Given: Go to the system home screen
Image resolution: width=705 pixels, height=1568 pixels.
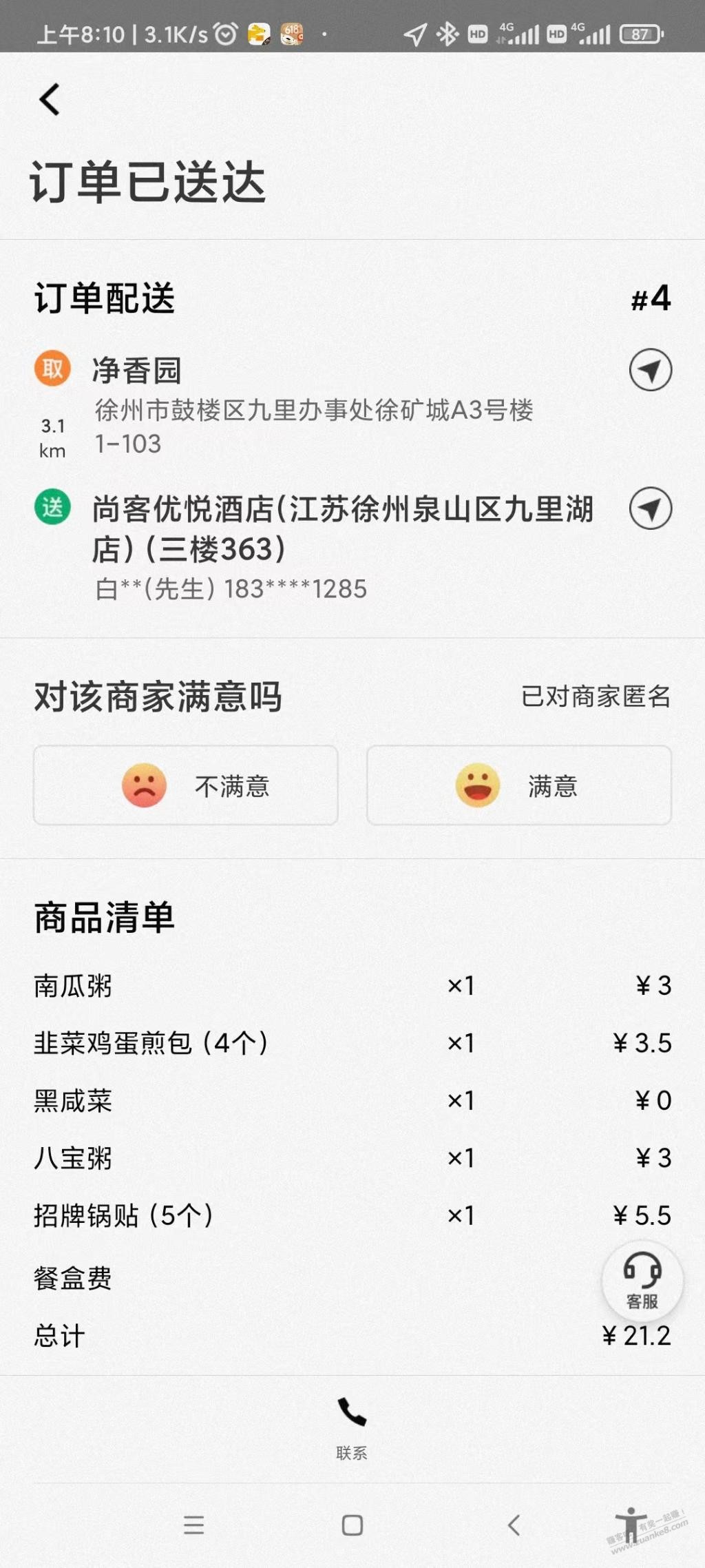Looking at the screenshot, I should 352,1525.
